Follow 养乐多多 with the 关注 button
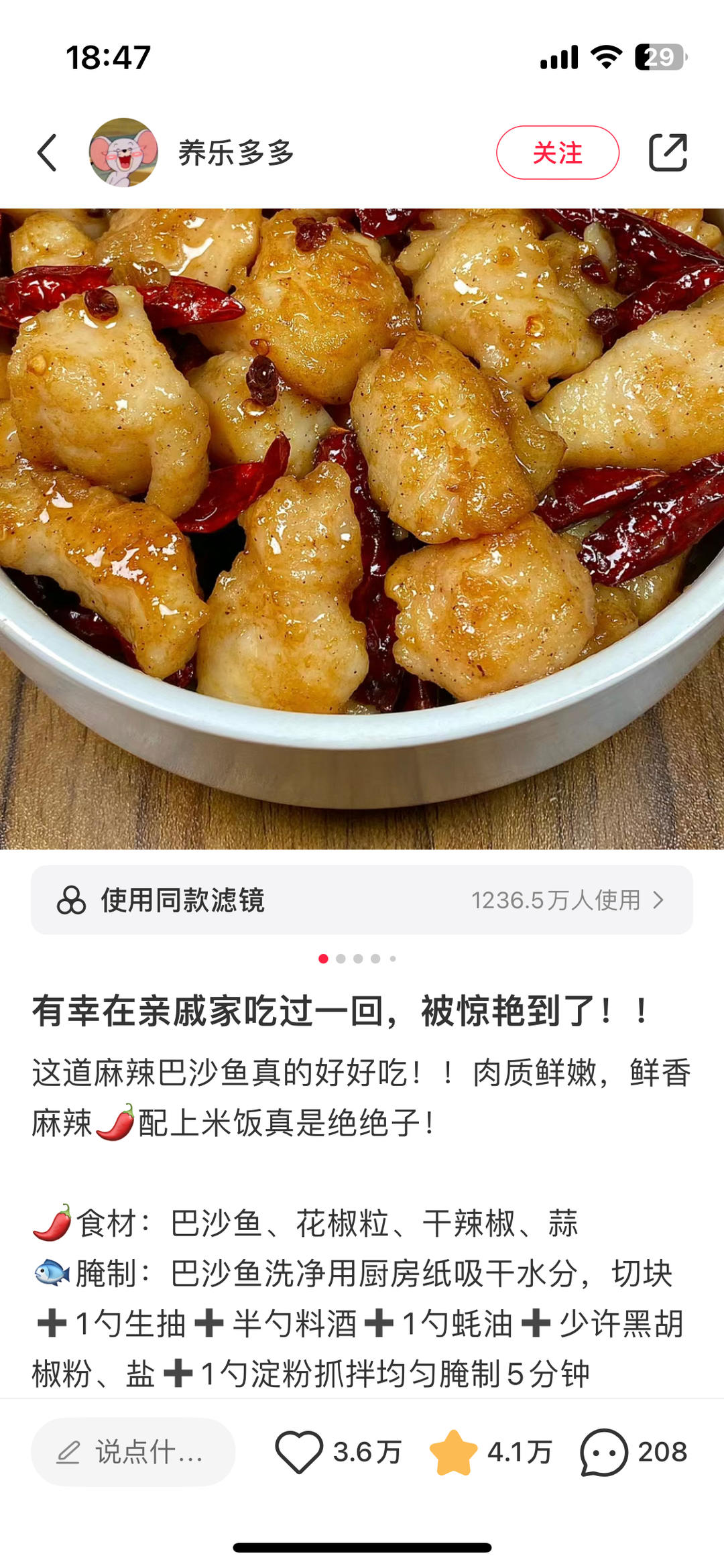This screenshot has height=1568, width=724. (557, 153)
